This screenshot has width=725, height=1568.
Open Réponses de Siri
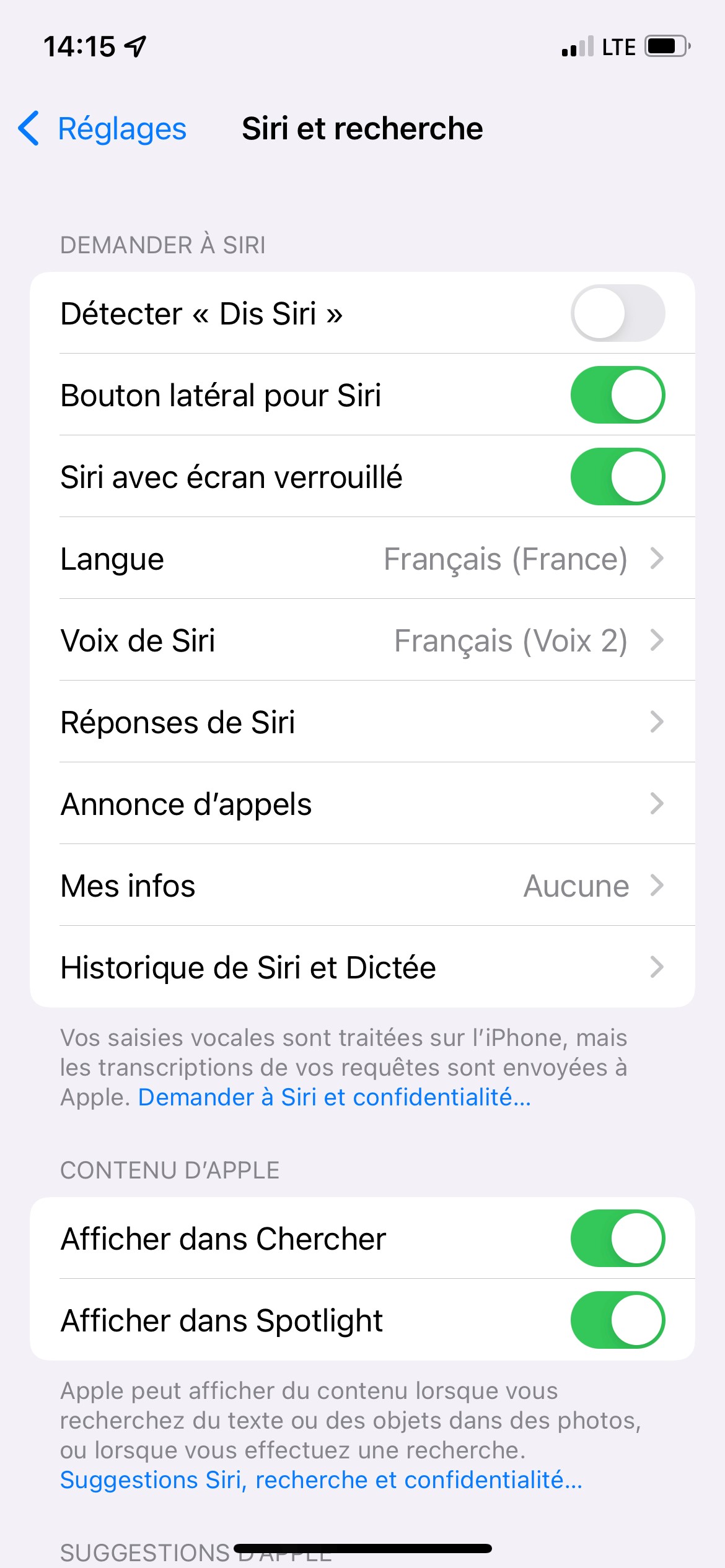pos(362,722)
